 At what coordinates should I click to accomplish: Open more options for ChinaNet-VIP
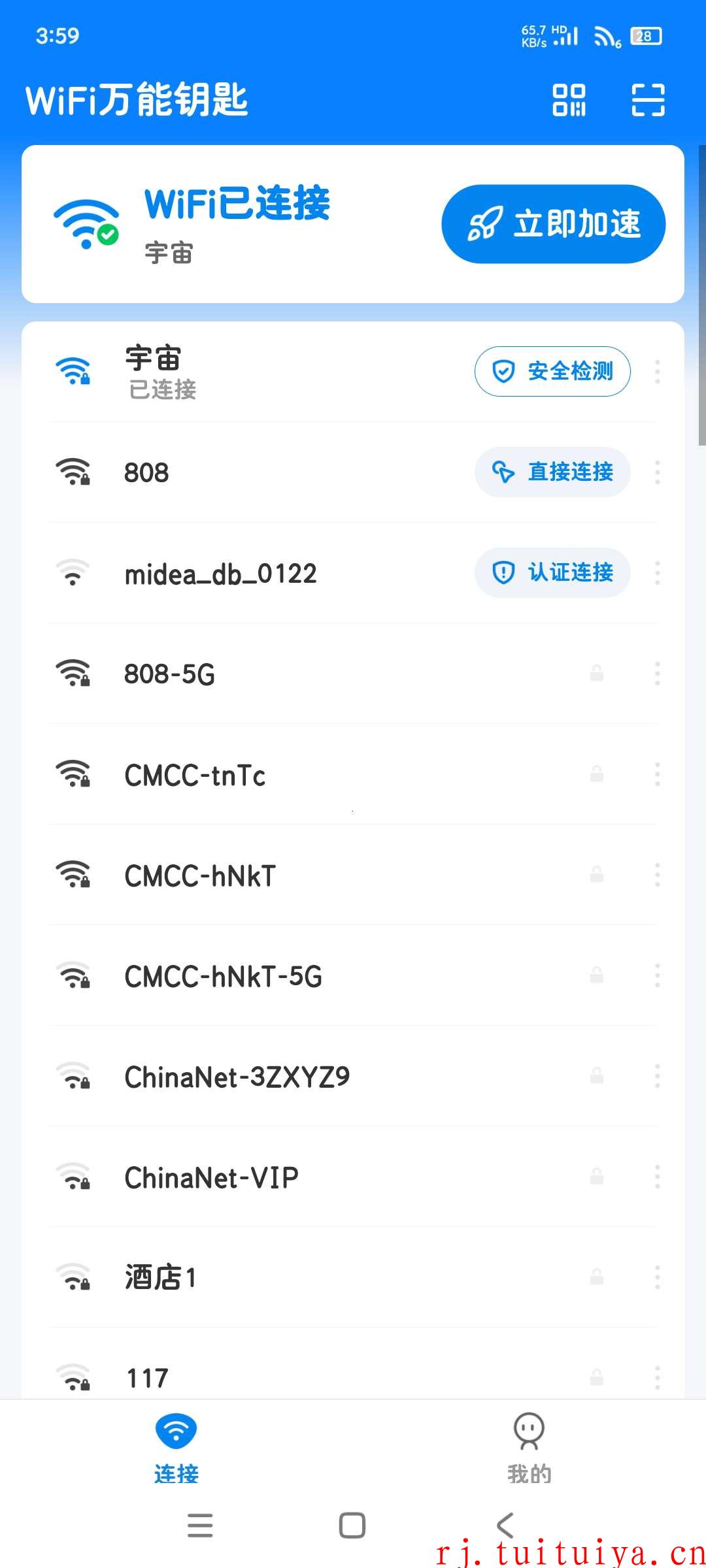tap(657, 1177)
